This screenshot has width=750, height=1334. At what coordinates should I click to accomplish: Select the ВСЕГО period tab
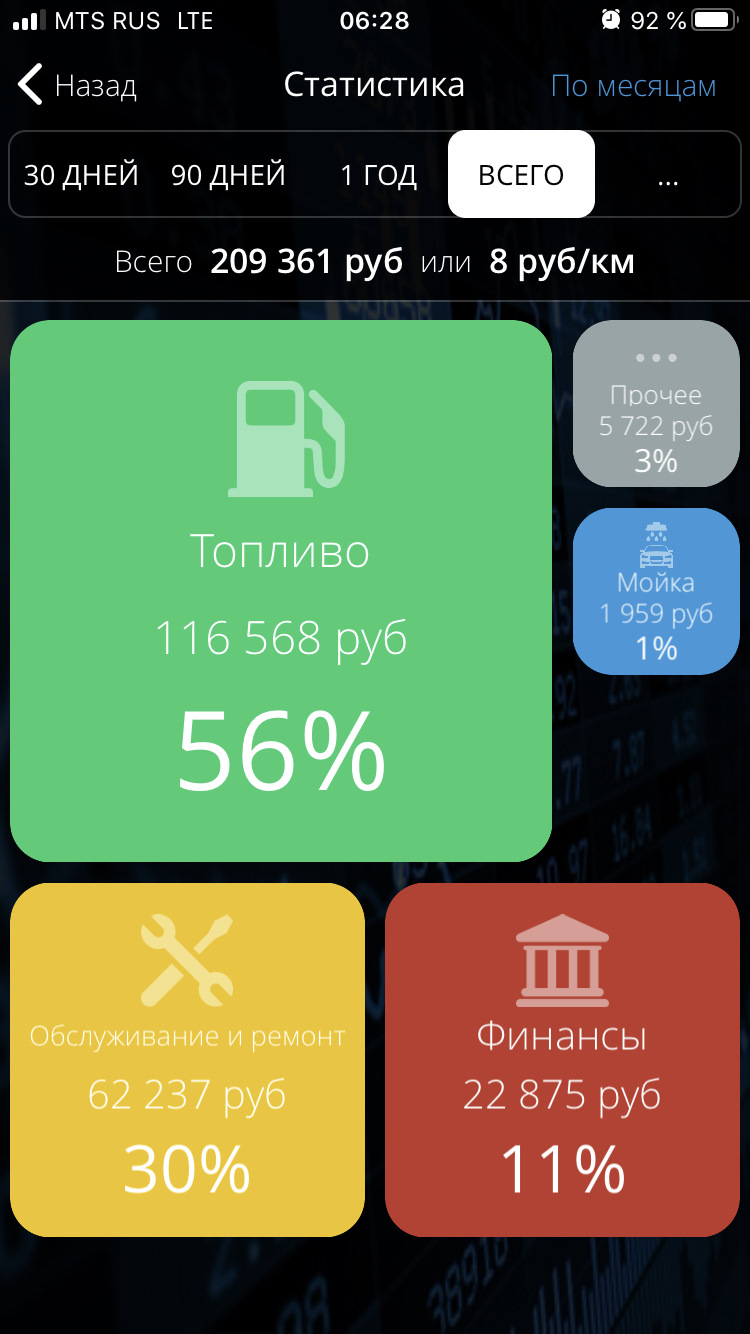(521, 175)
